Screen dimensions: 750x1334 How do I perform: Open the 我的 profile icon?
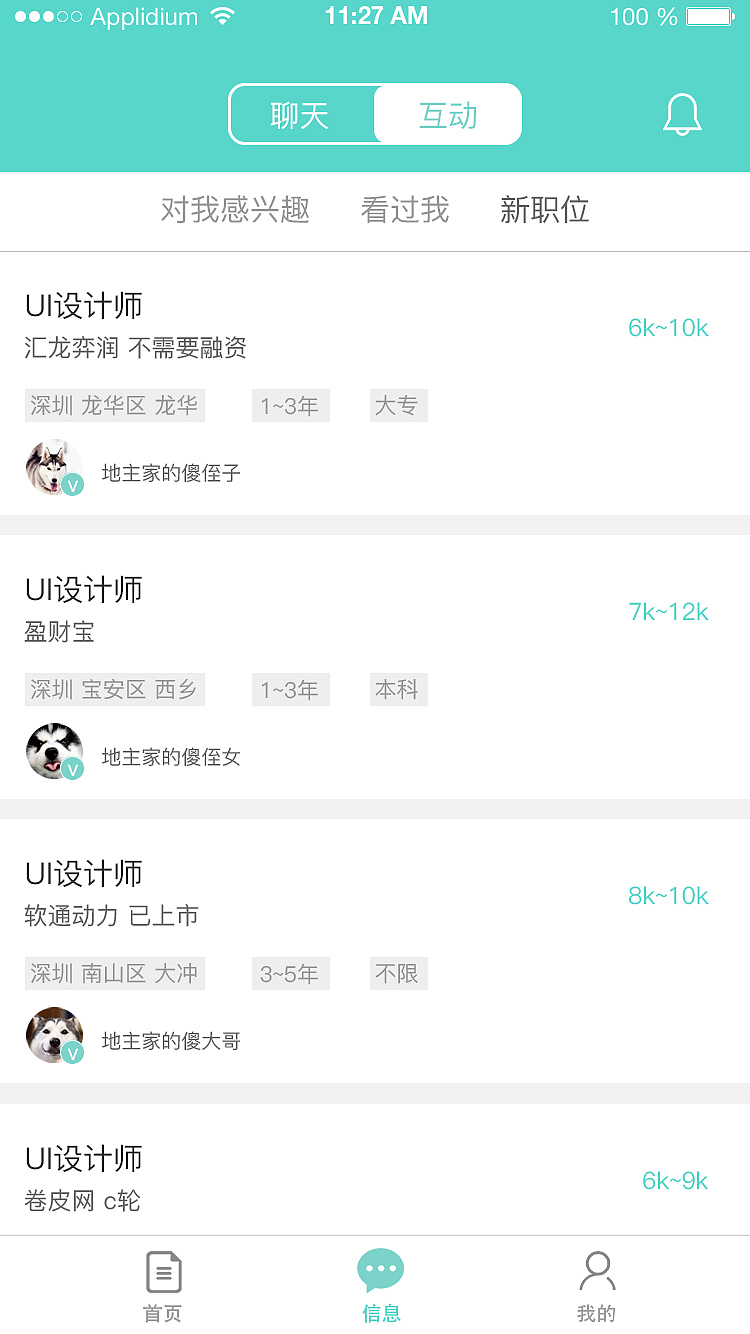click(x=597, y=1270)
